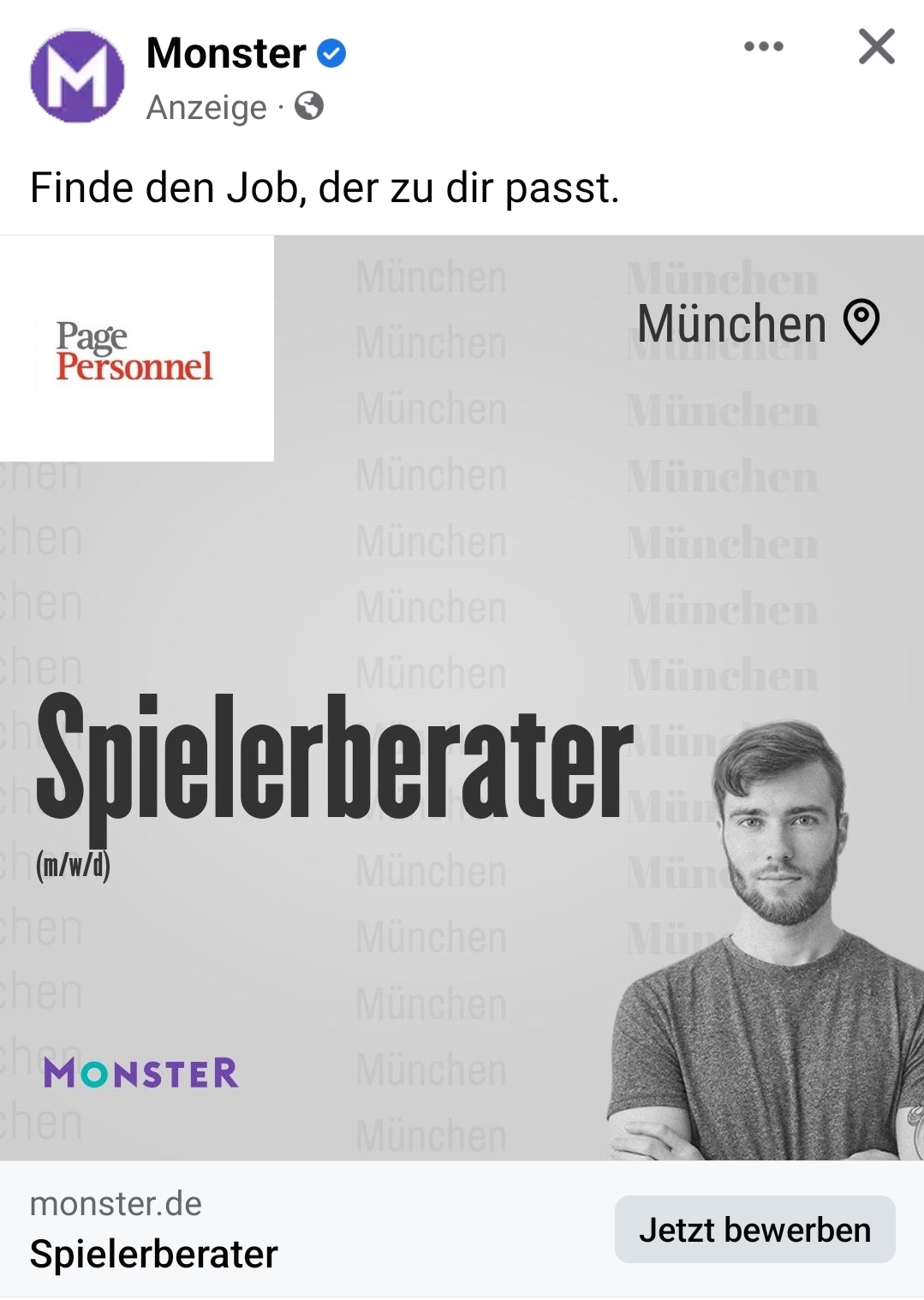Open the Spielerberater job ad image

[x=462, y=697]
